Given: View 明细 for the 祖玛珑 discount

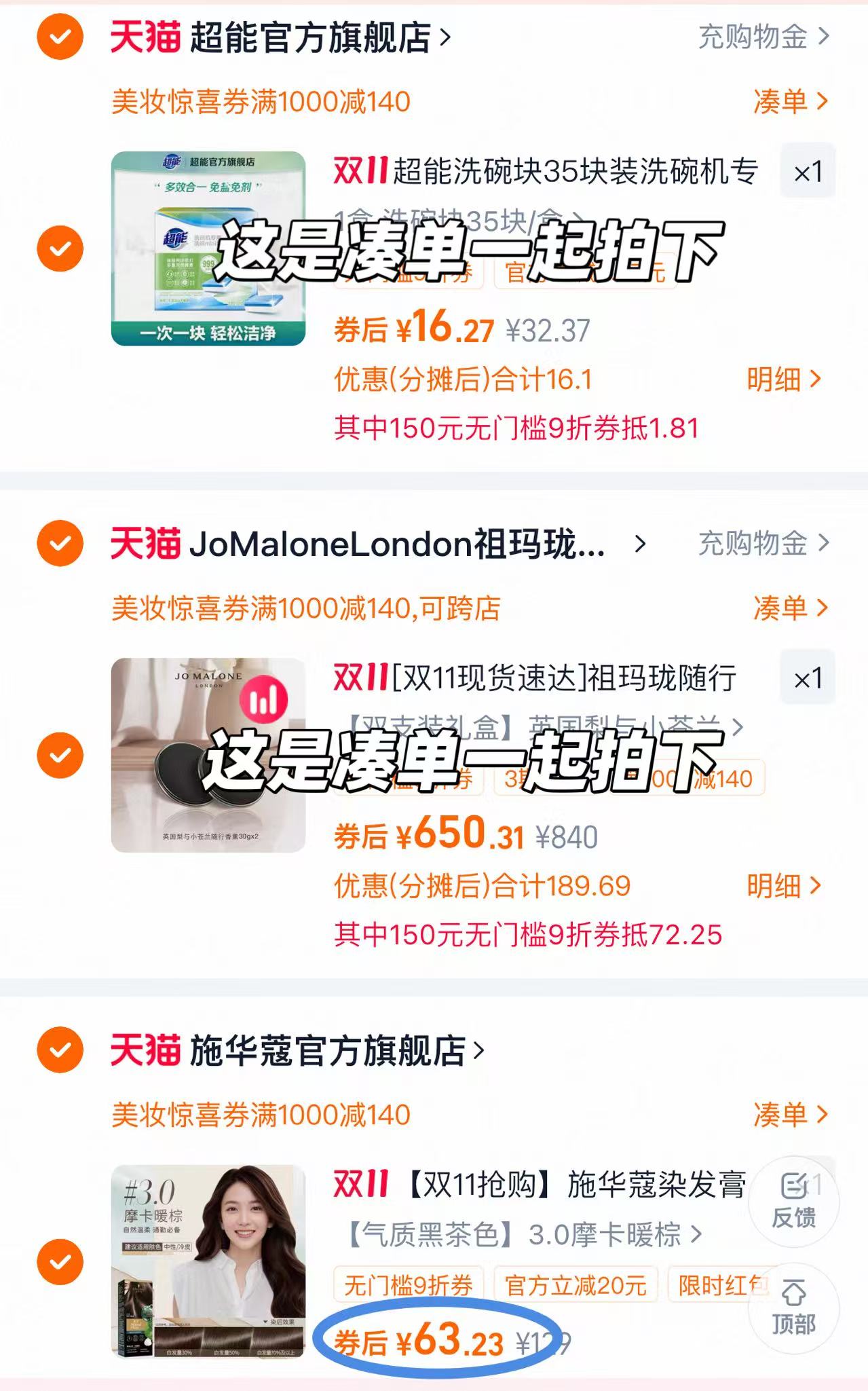Looking at the screenshot, I should pyautogui.click(x=784, y=886).
